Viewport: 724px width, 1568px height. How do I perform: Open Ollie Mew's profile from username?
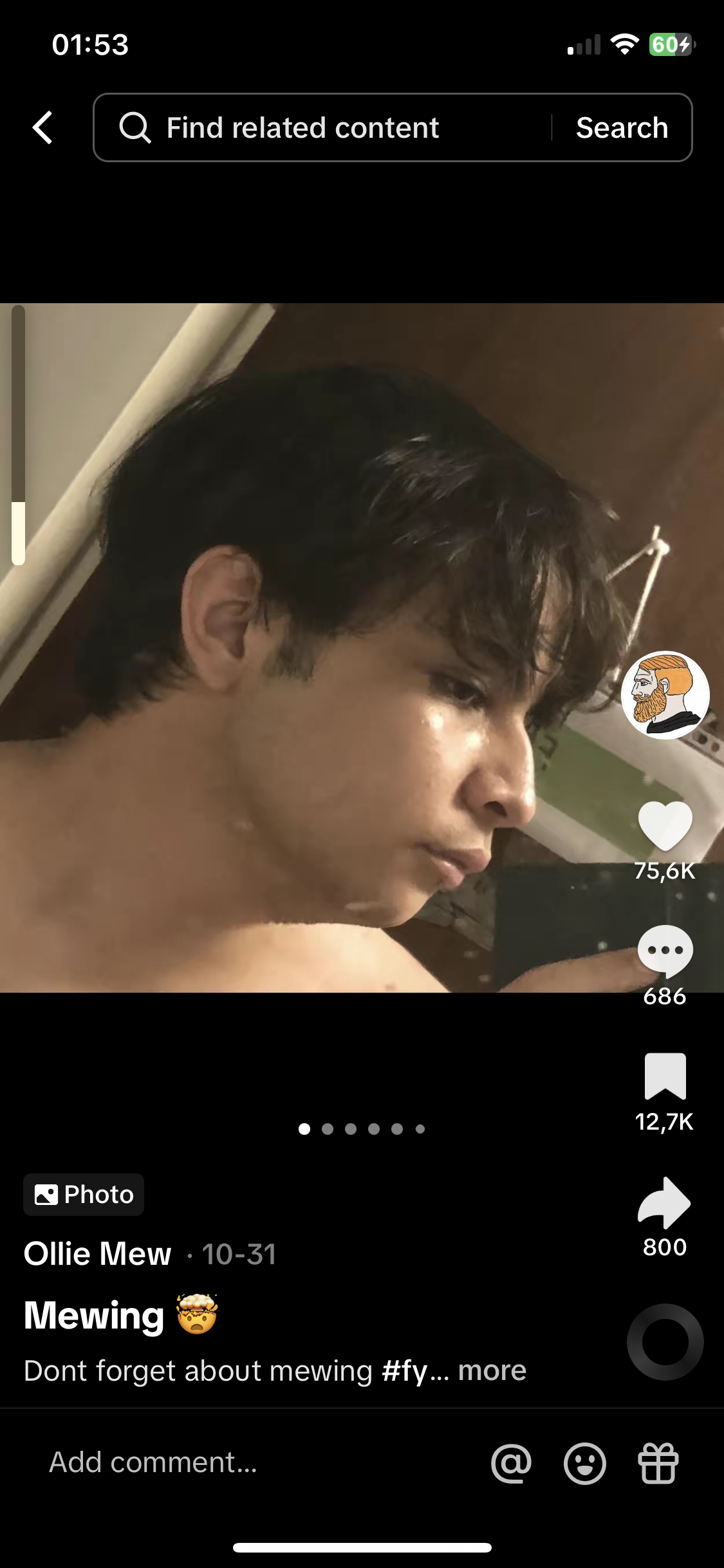(98, 1254)
